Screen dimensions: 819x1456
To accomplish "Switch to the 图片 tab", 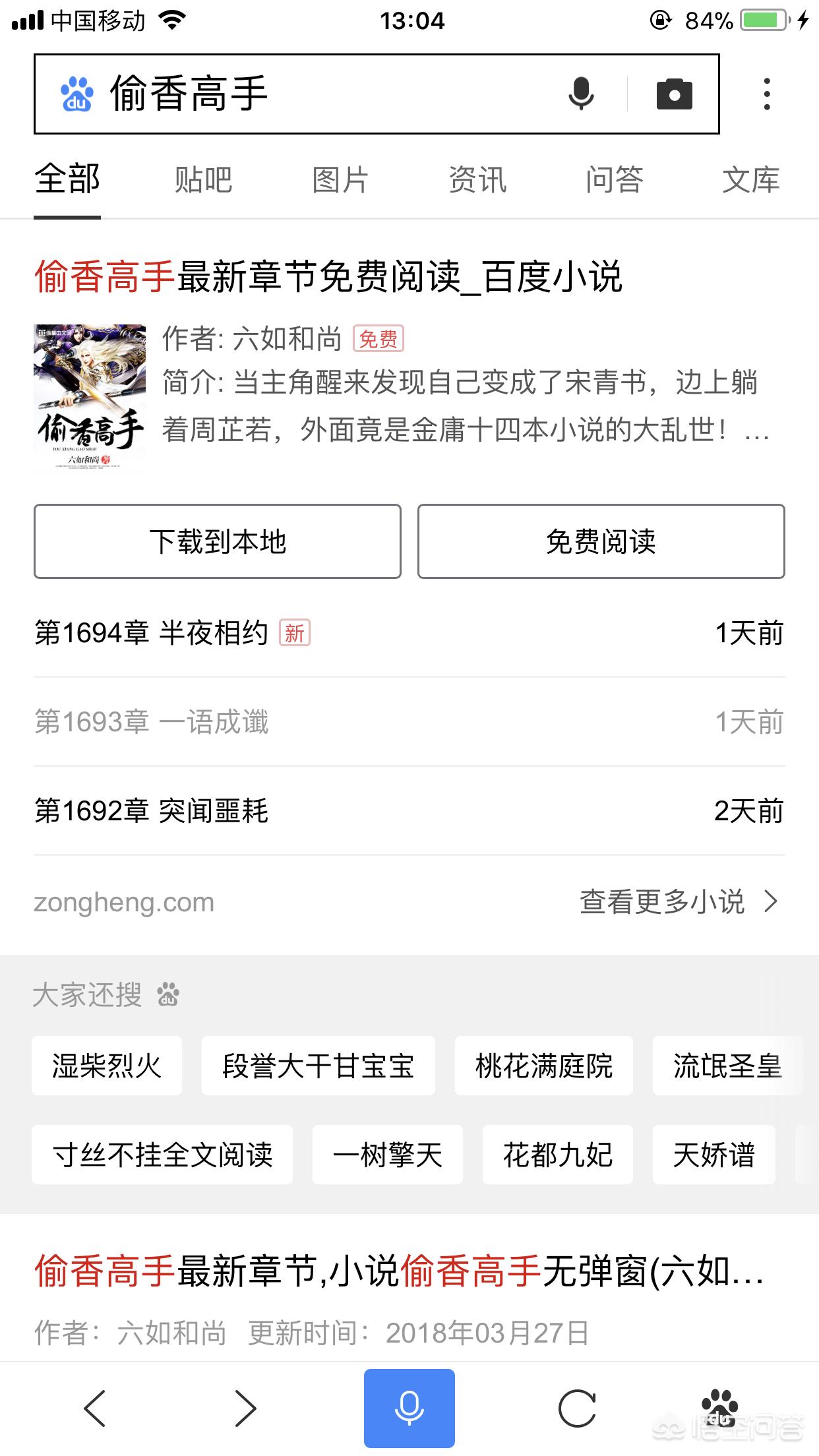I will [x=340, y=180].
